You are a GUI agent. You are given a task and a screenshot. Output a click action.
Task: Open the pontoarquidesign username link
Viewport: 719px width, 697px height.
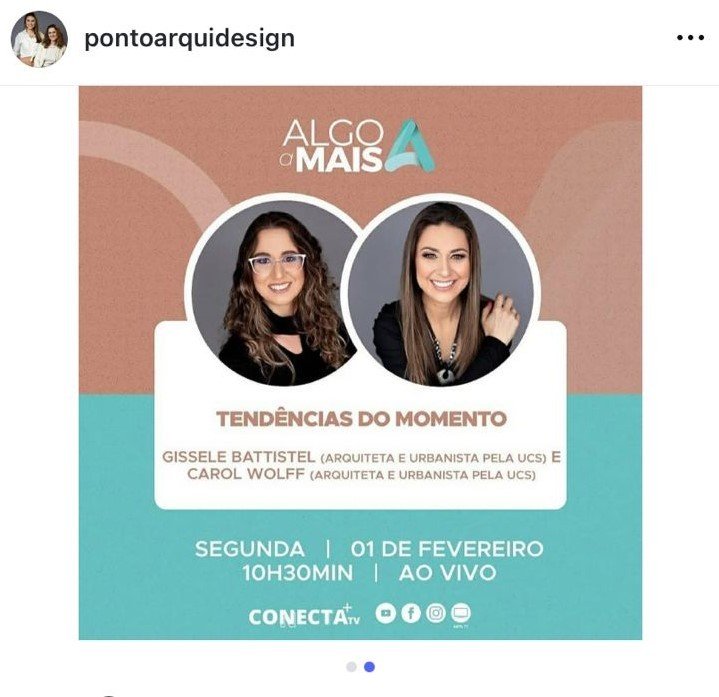point(189,39)
